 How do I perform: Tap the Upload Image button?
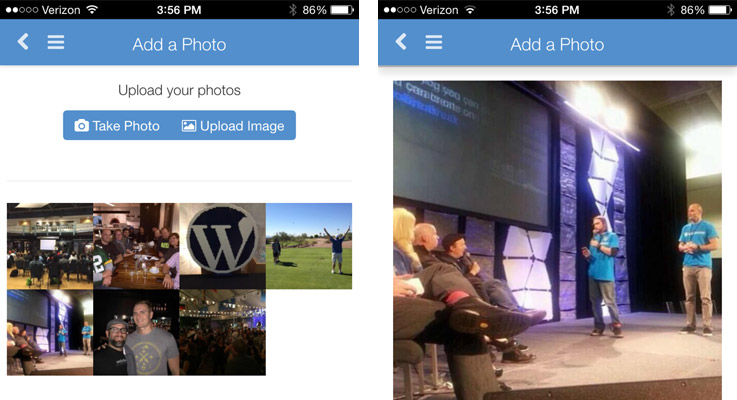[233, 126]
